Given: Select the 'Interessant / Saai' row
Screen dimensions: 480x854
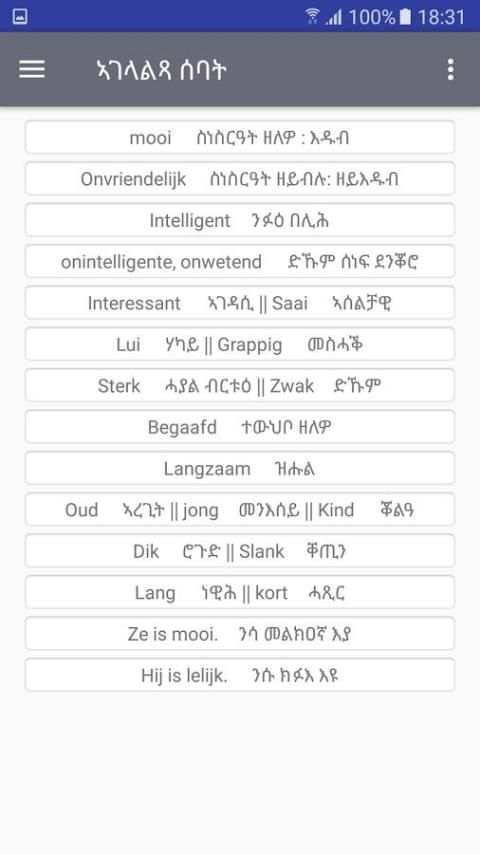Looking at the screenshot, I should [240, 303].
